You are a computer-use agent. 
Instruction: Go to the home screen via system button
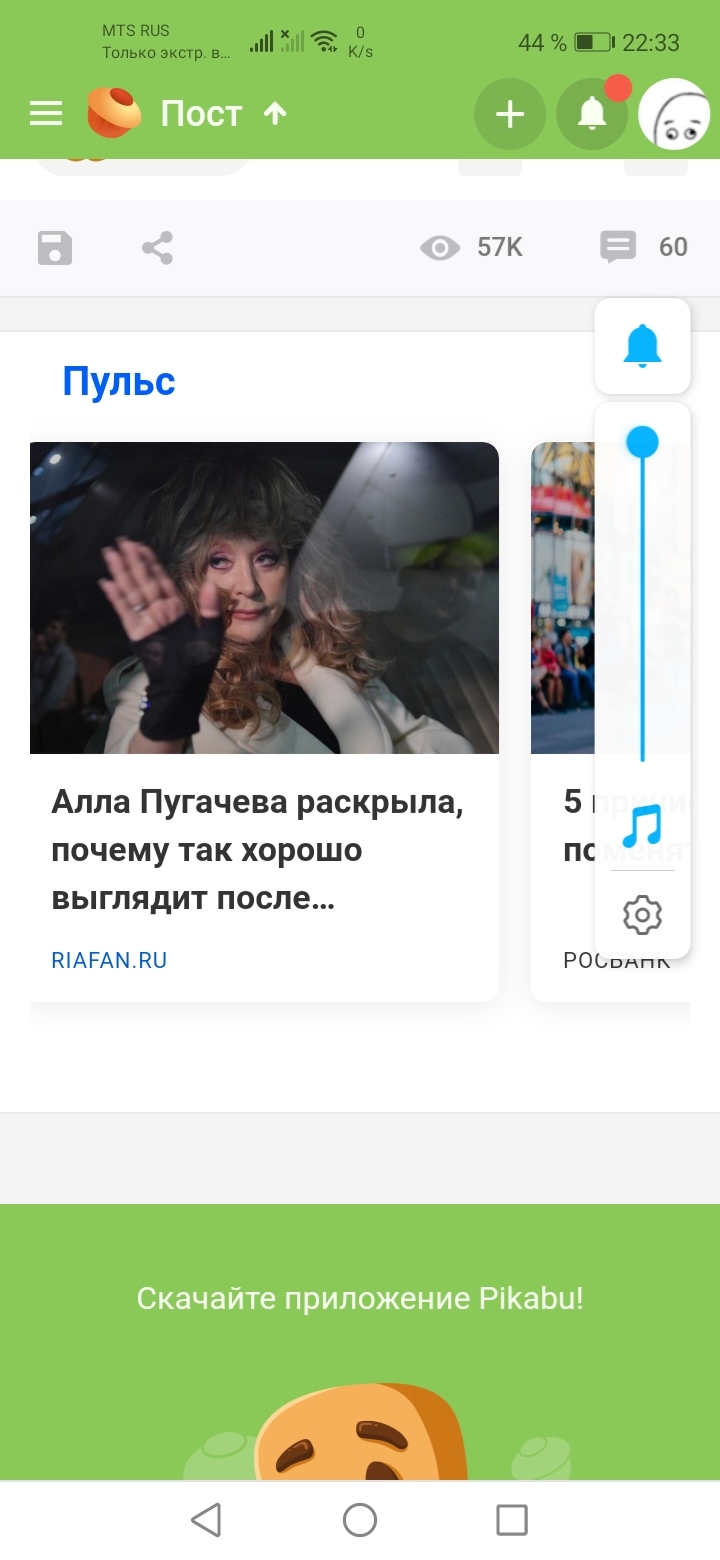click(x=360, y=1520)
